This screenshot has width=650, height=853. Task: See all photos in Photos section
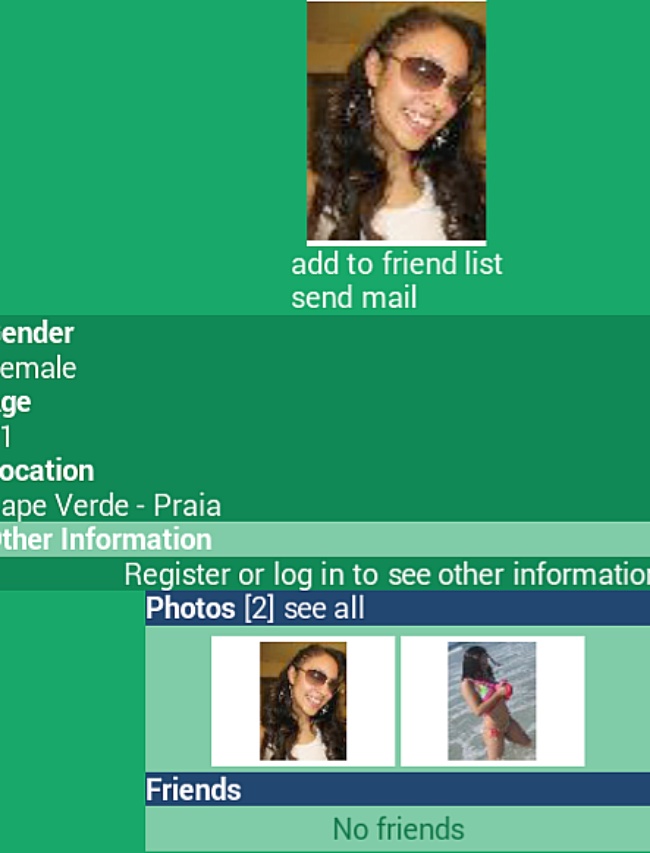324,608
